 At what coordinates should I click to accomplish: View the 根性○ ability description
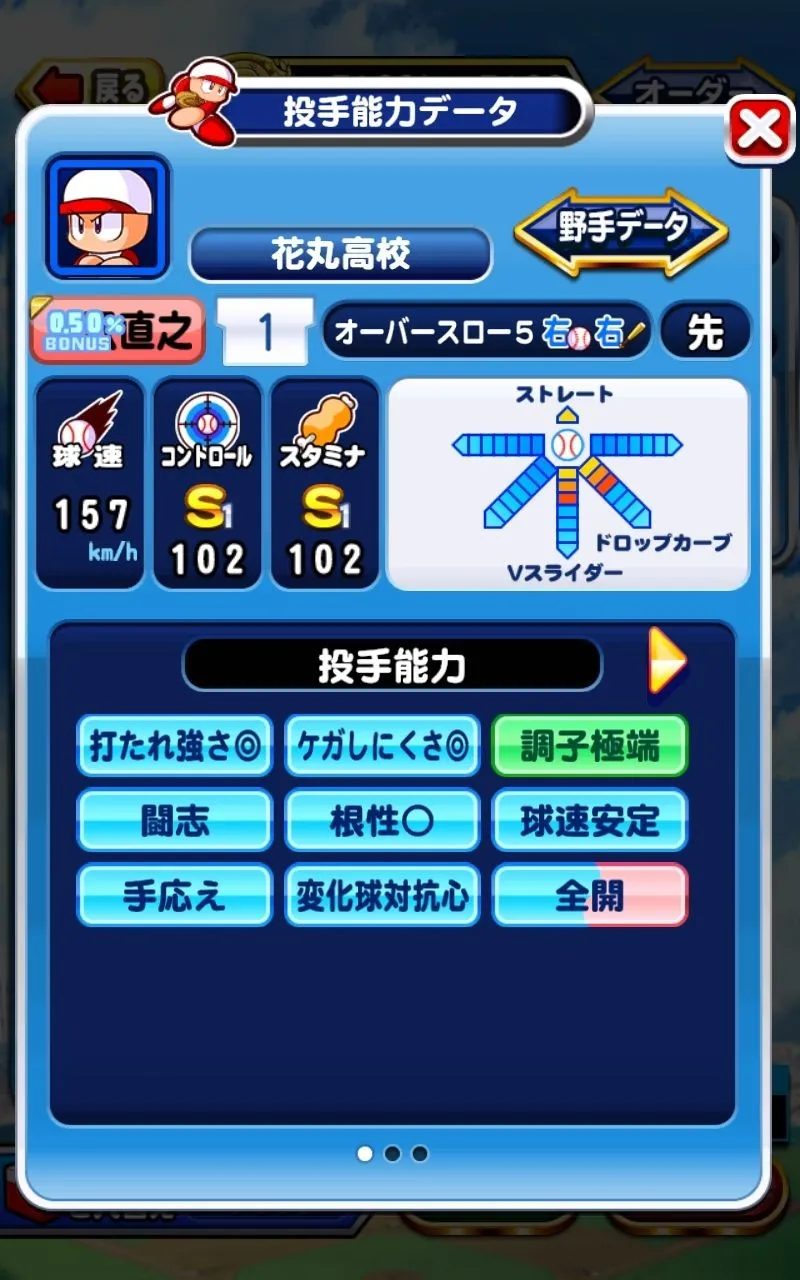[382, 821]
